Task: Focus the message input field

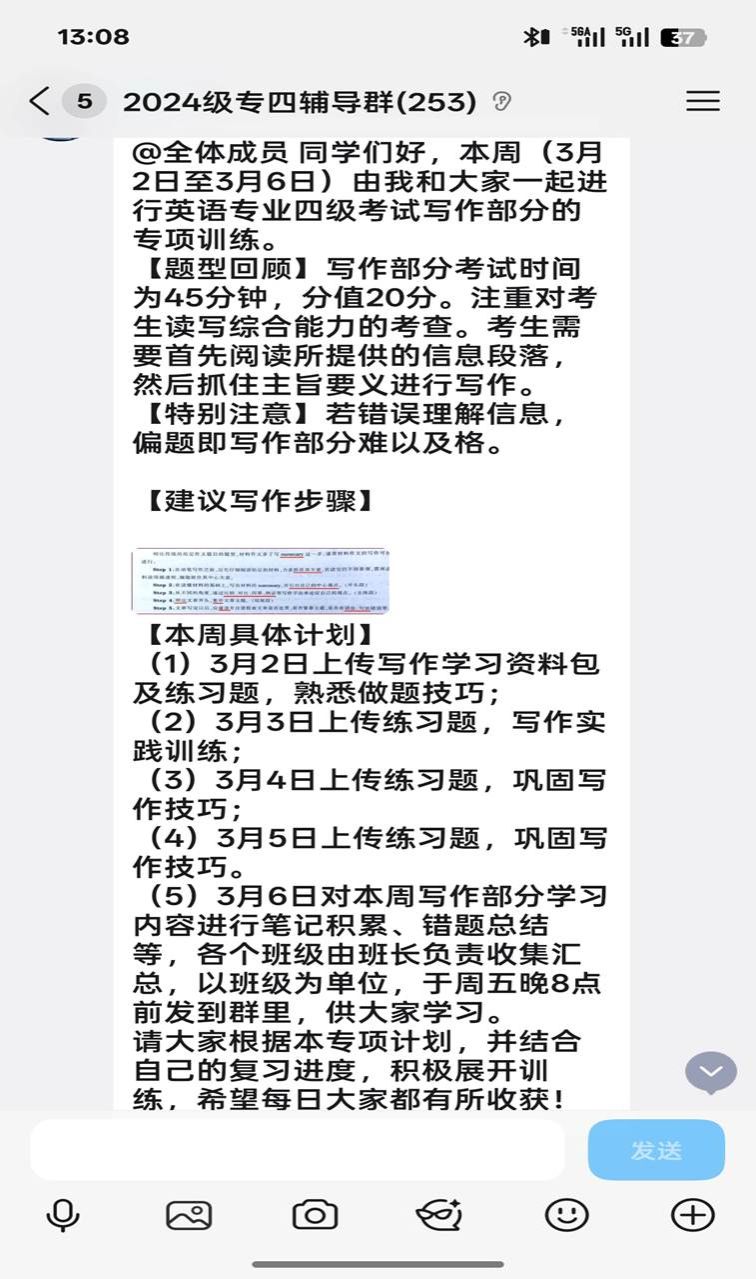Action: point(297,1150)
